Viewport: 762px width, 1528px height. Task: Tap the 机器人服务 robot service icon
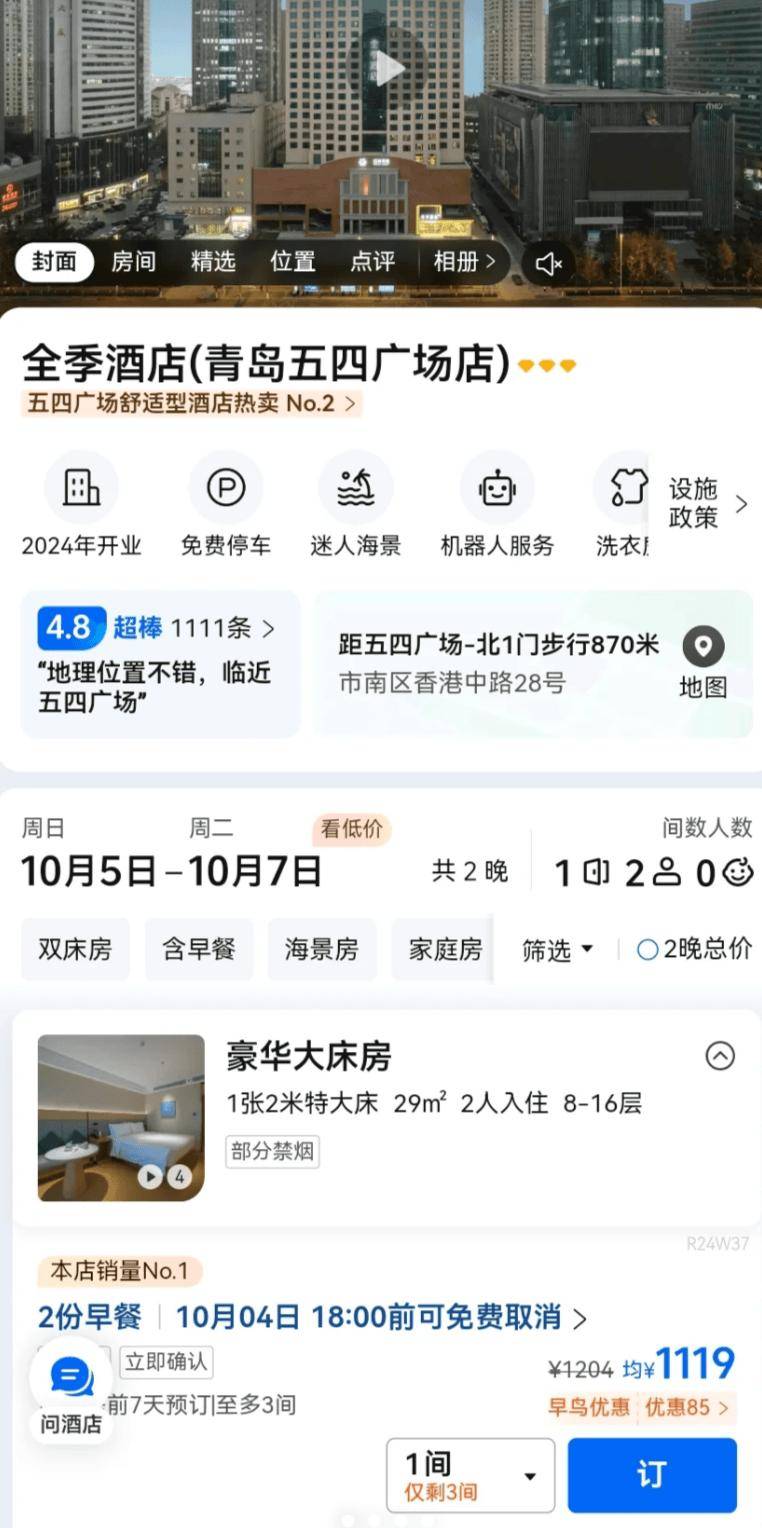pos(496,487)
